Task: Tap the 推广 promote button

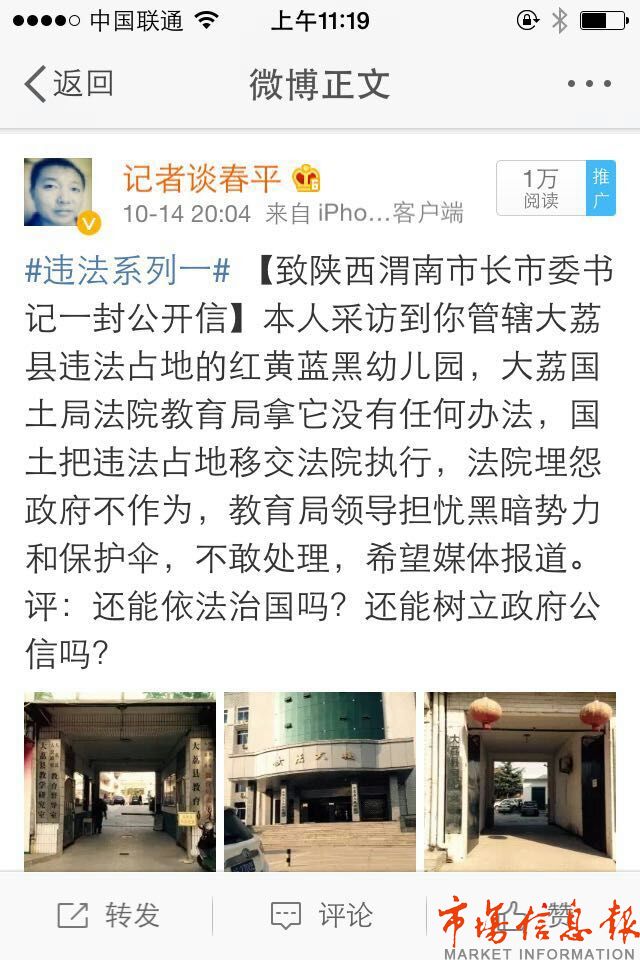Action: [x=601, y=188]
